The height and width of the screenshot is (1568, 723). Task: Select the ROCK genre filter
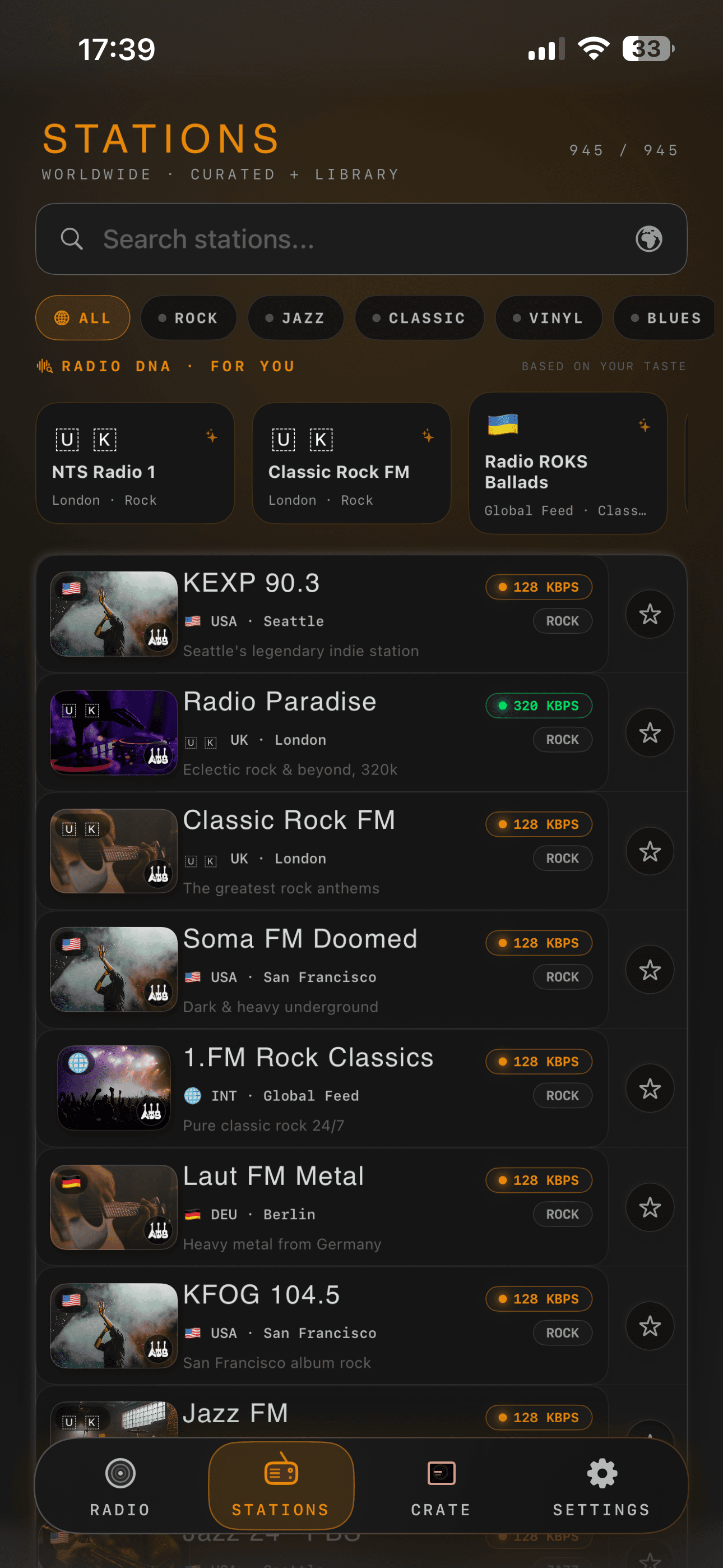[x=189, y=317]
